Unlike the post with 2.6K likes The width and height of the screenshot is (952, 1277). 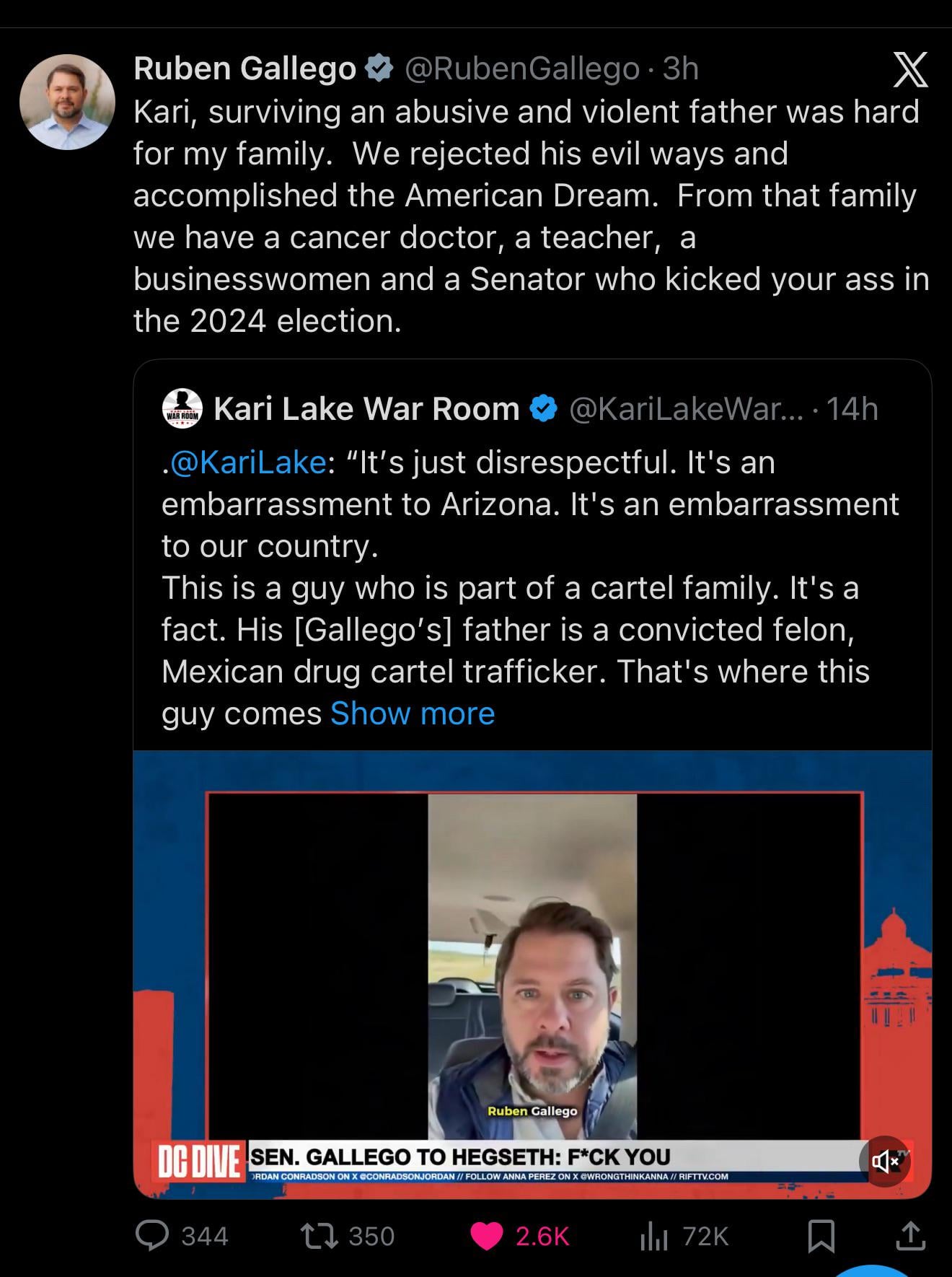[487, 1236]
